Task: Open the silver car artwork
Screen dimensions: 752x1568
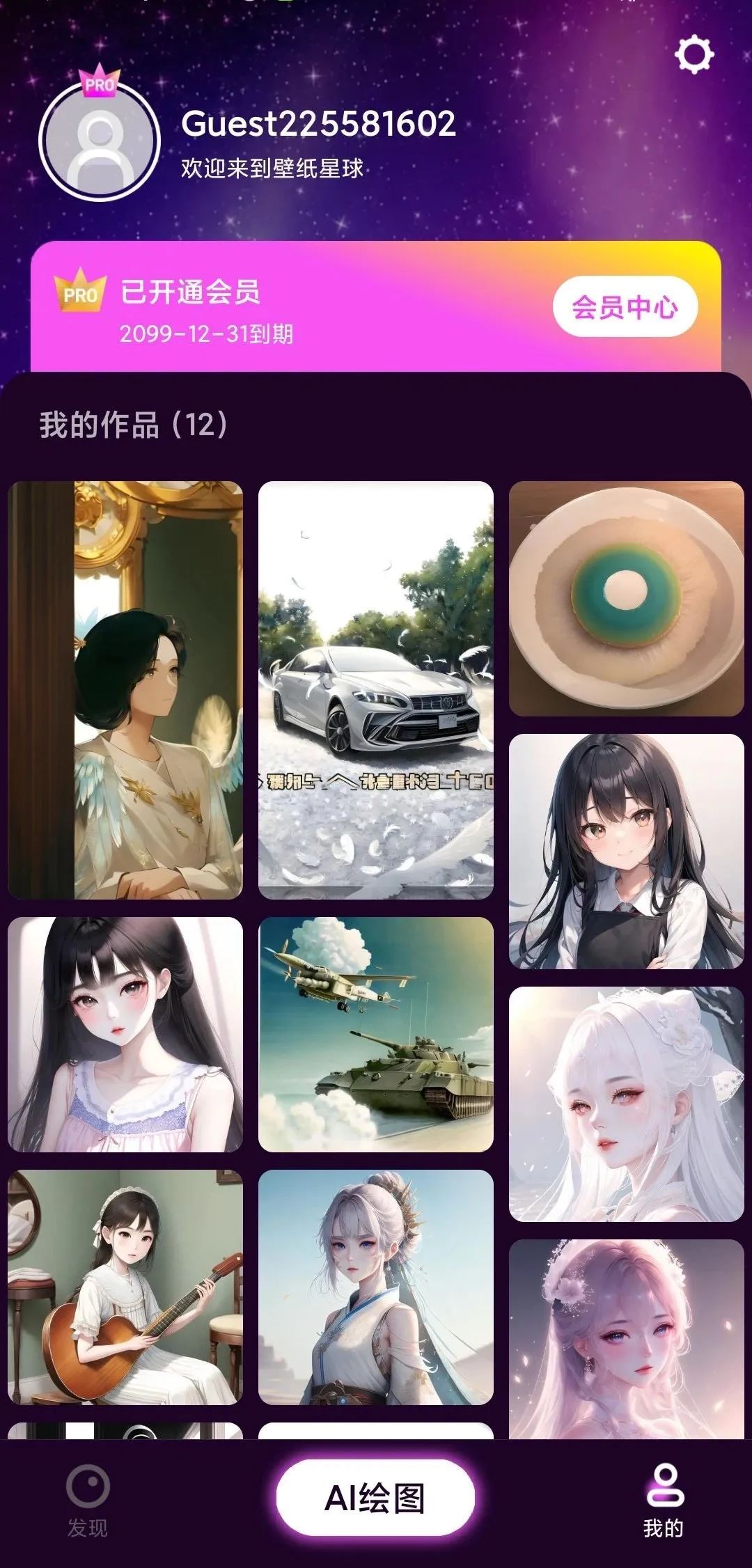Action: tap(375, 689)
